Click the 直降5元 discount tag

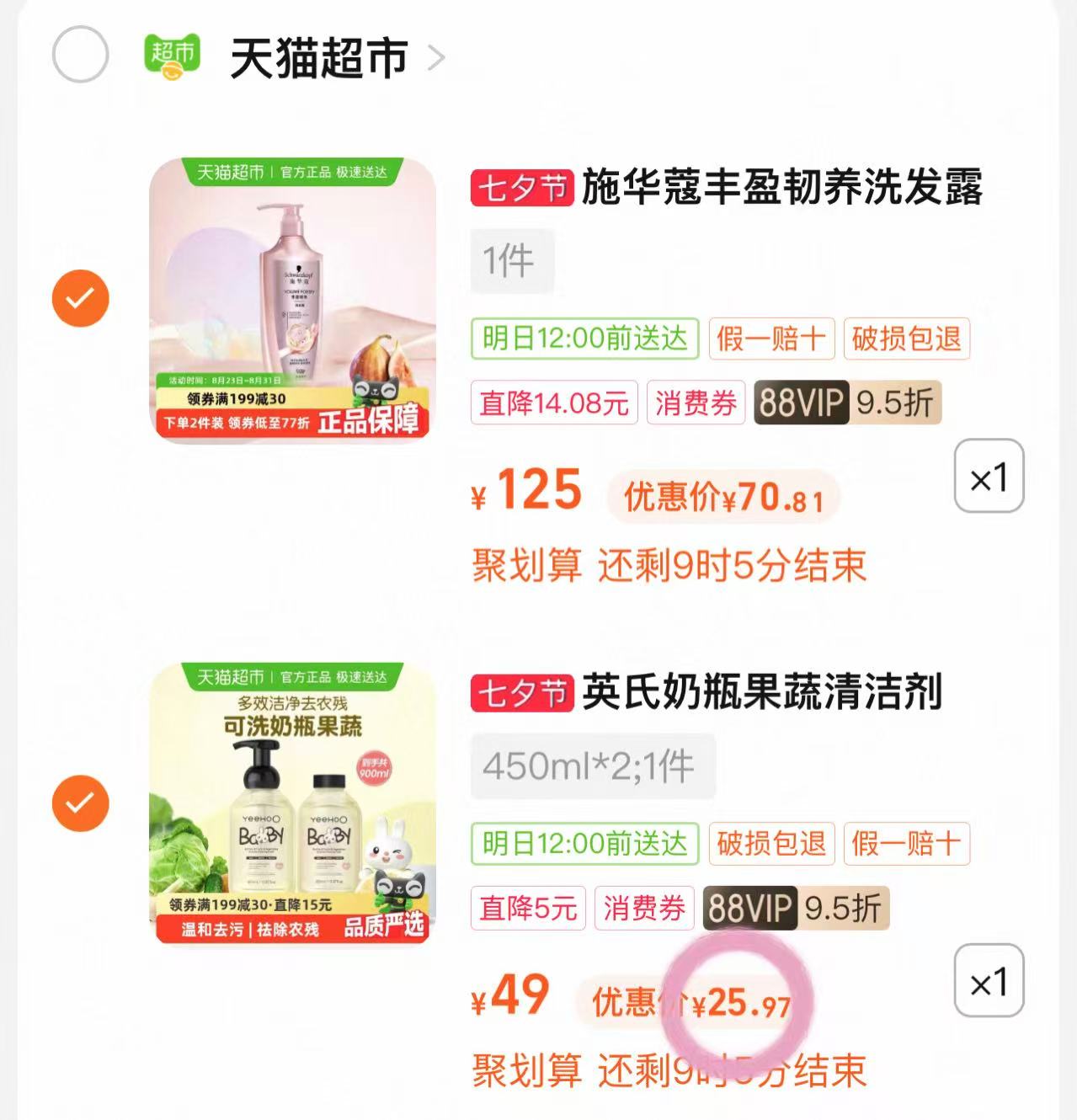528,908
